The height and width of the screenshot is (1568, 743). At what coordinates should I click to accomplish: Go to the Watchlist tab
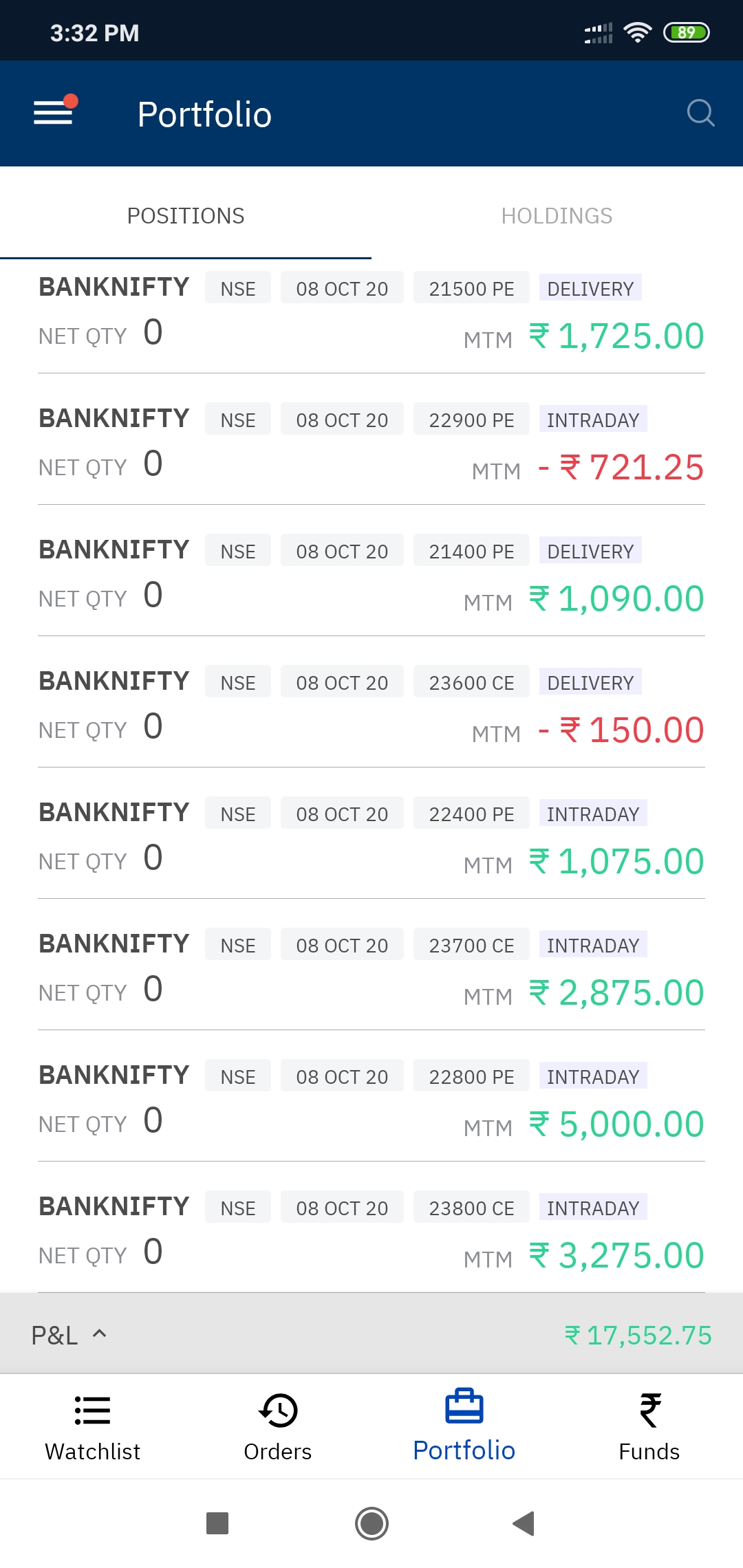pyautogui.click(x=92, y=1426)
